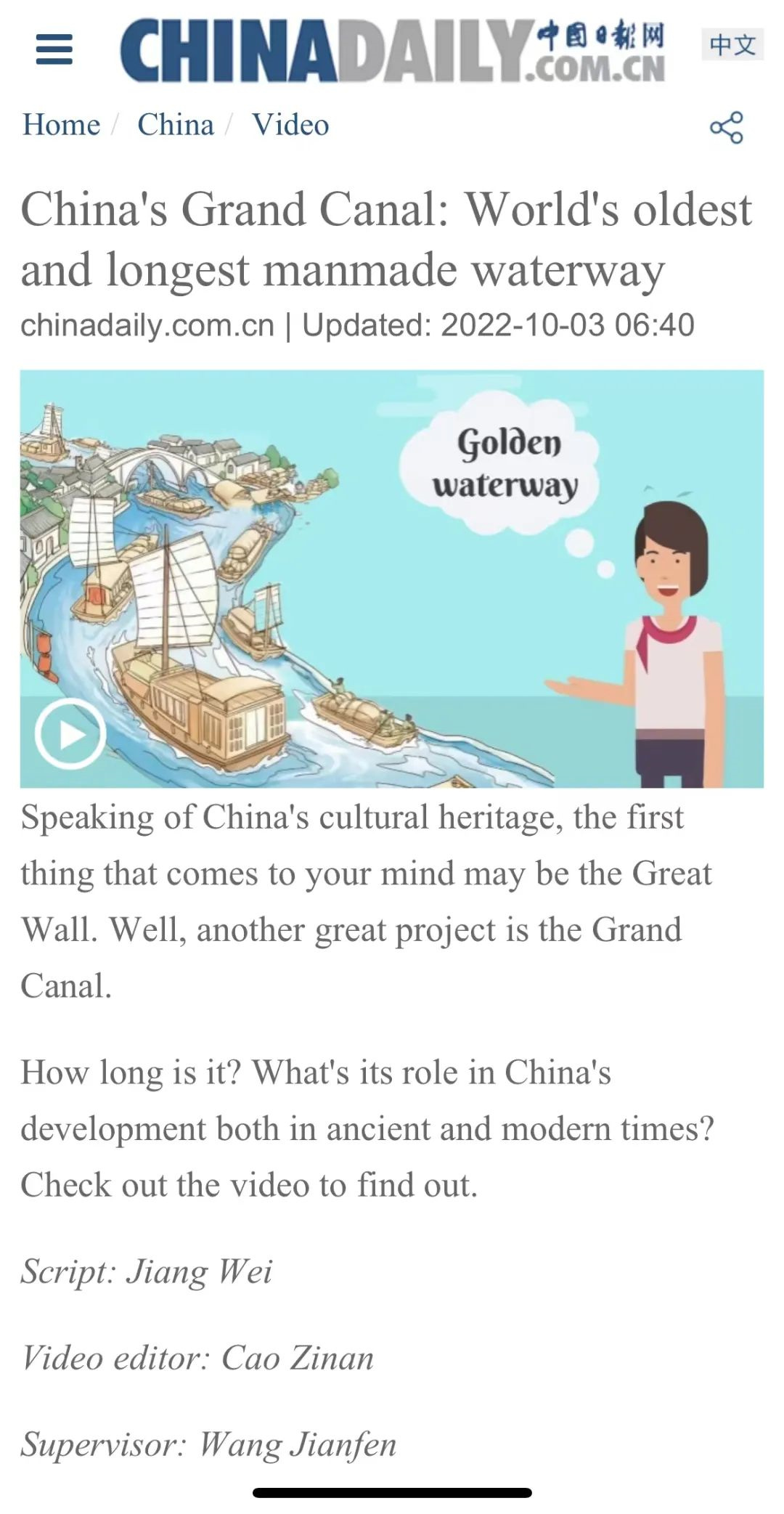The image size is (784, 1514).
Task: Open the hamburger navigation menu
Action: pyautogui.click(x=54, y=49)
